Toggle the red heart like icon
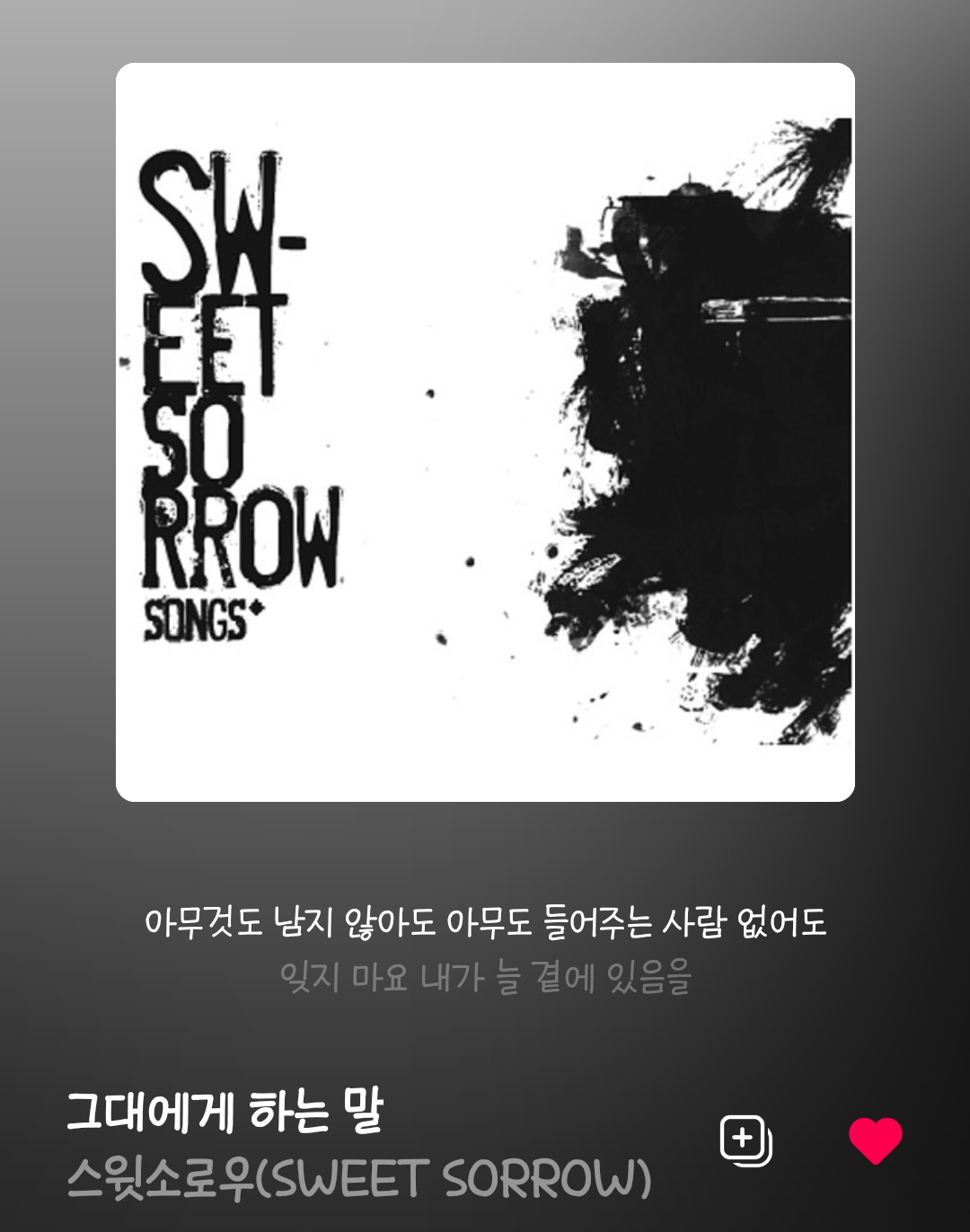 pos(875,1140)
